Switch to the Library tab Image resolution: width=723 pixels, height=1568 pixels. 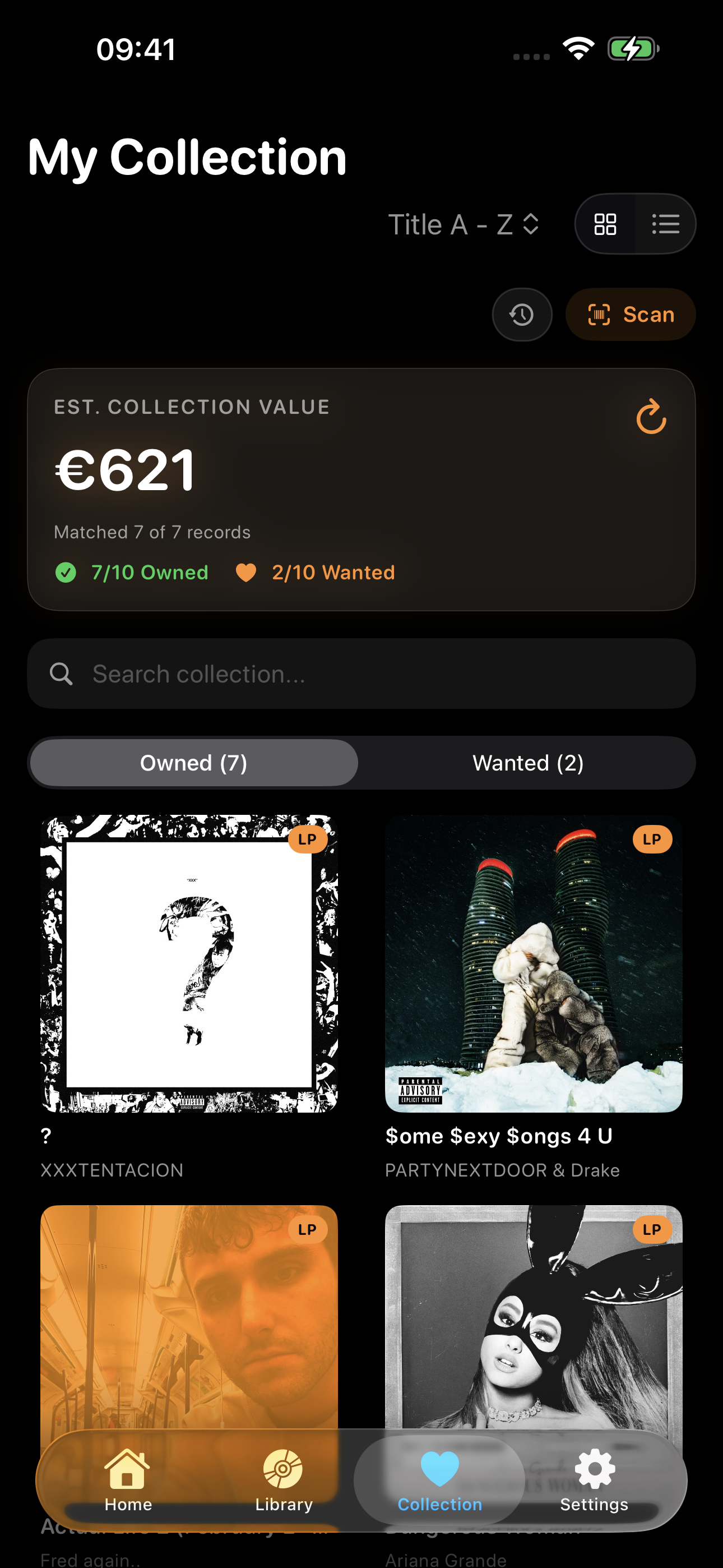[x=284, y=1481]
